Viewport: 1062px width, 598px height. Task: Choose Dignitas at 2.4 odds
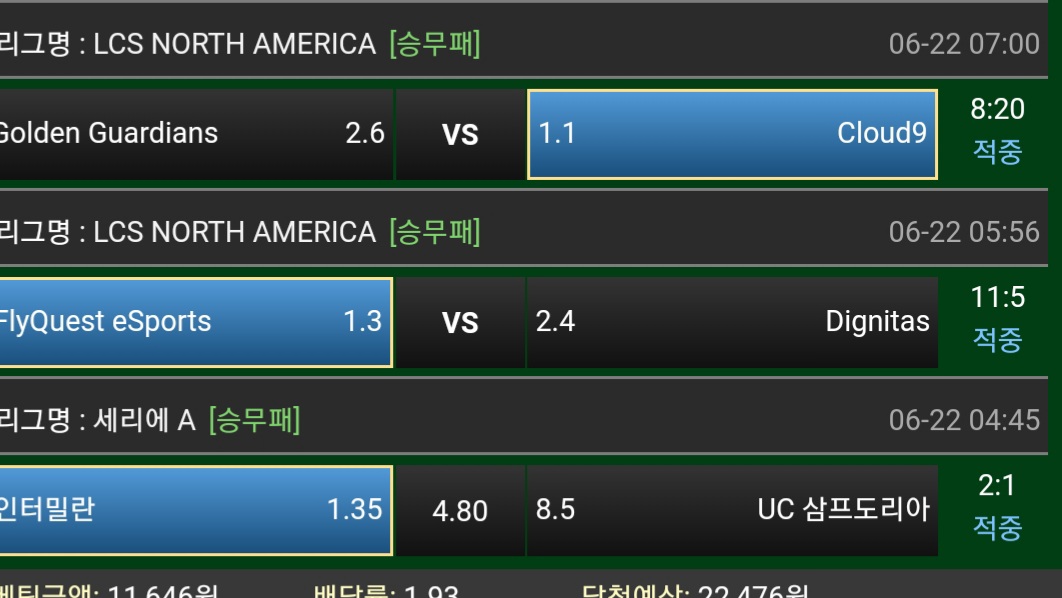tap(732, 322)
